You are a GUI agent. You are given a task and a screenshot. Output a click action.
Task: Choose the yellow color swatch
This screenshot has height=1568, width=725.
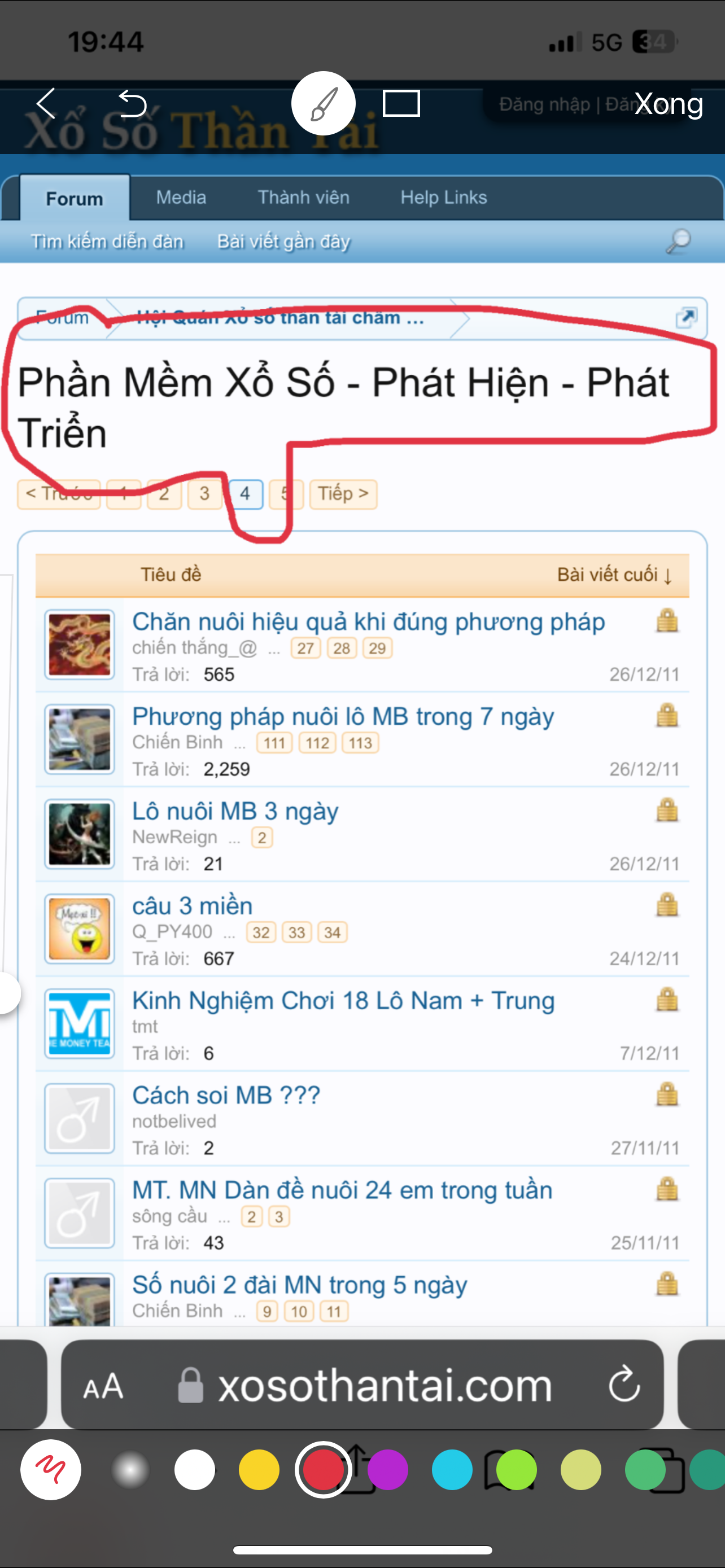[x=259, y=1469]
